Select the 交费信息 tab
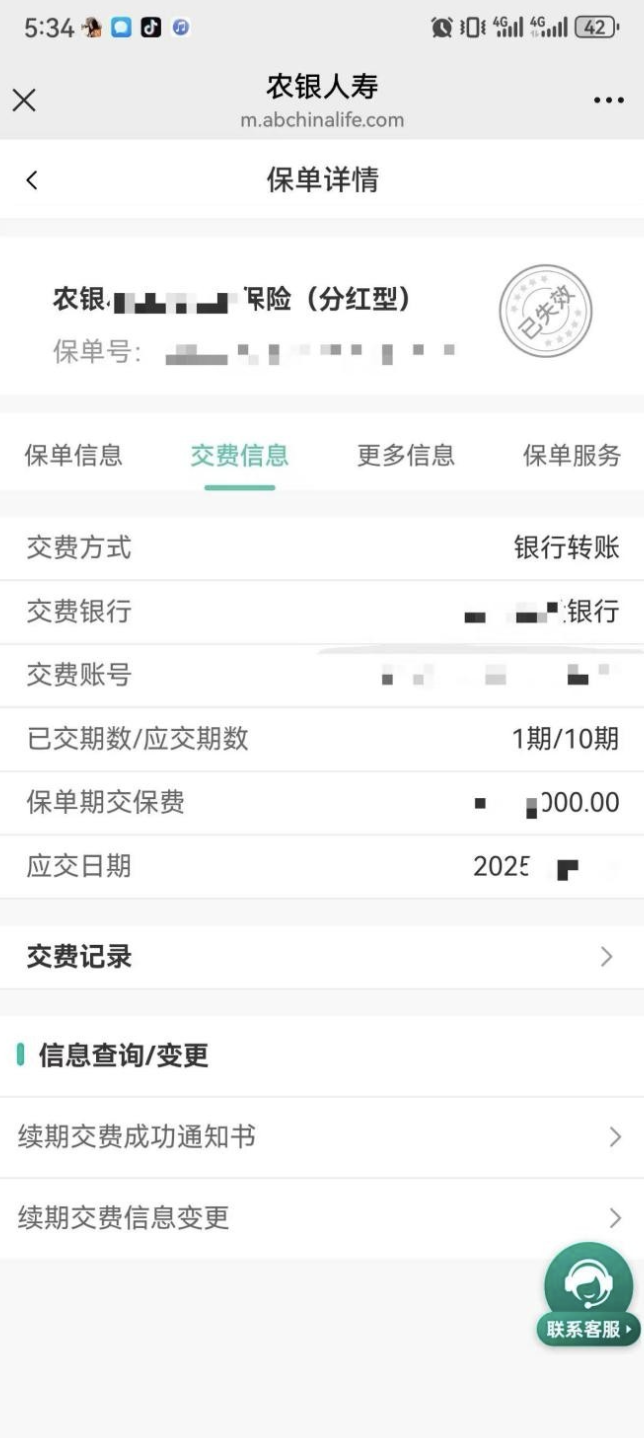Viewport: 644px width, 1438px height. tap(239, 456)
